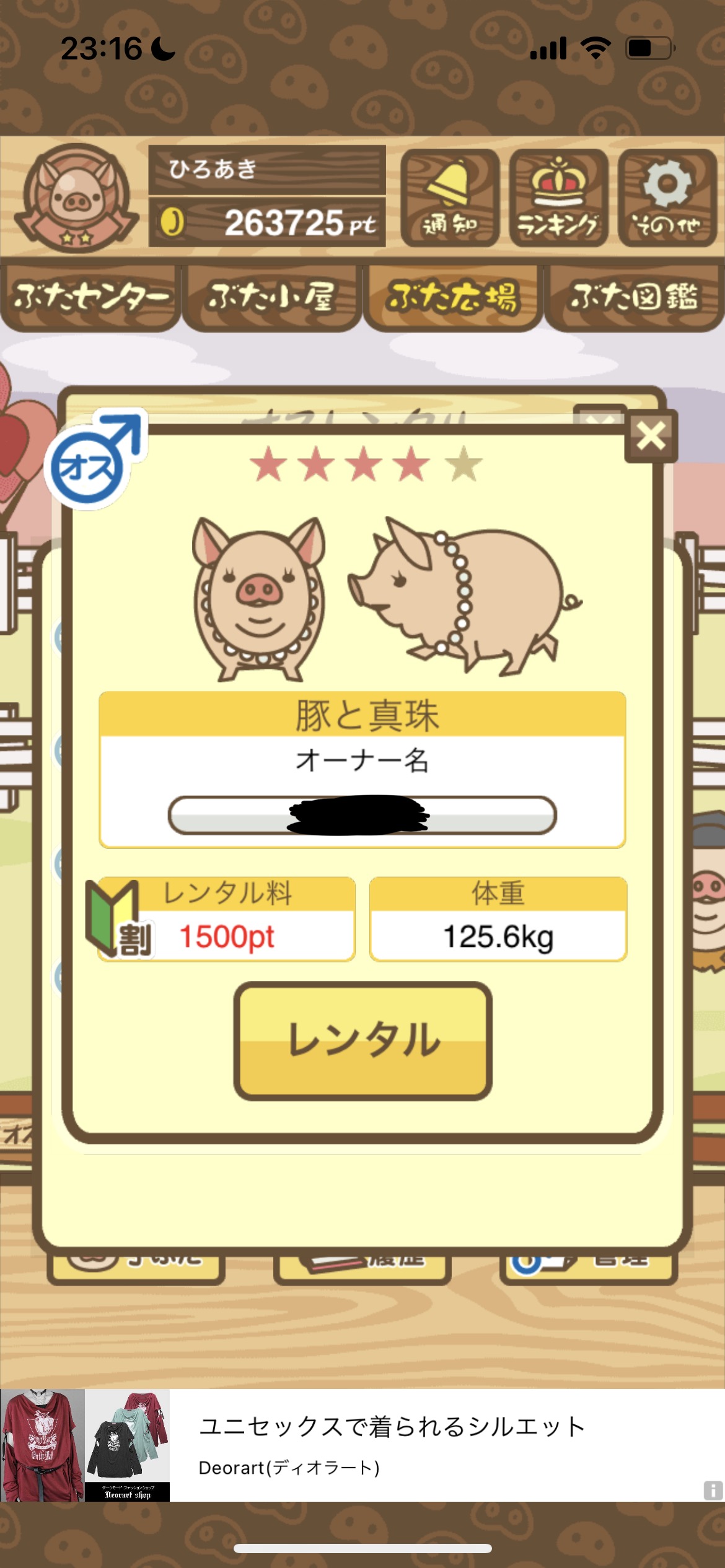Viewport: 725px width, 1568px height.
Task: Open the Deorart advertisement banner
Action: click(x=362, y=1445)
